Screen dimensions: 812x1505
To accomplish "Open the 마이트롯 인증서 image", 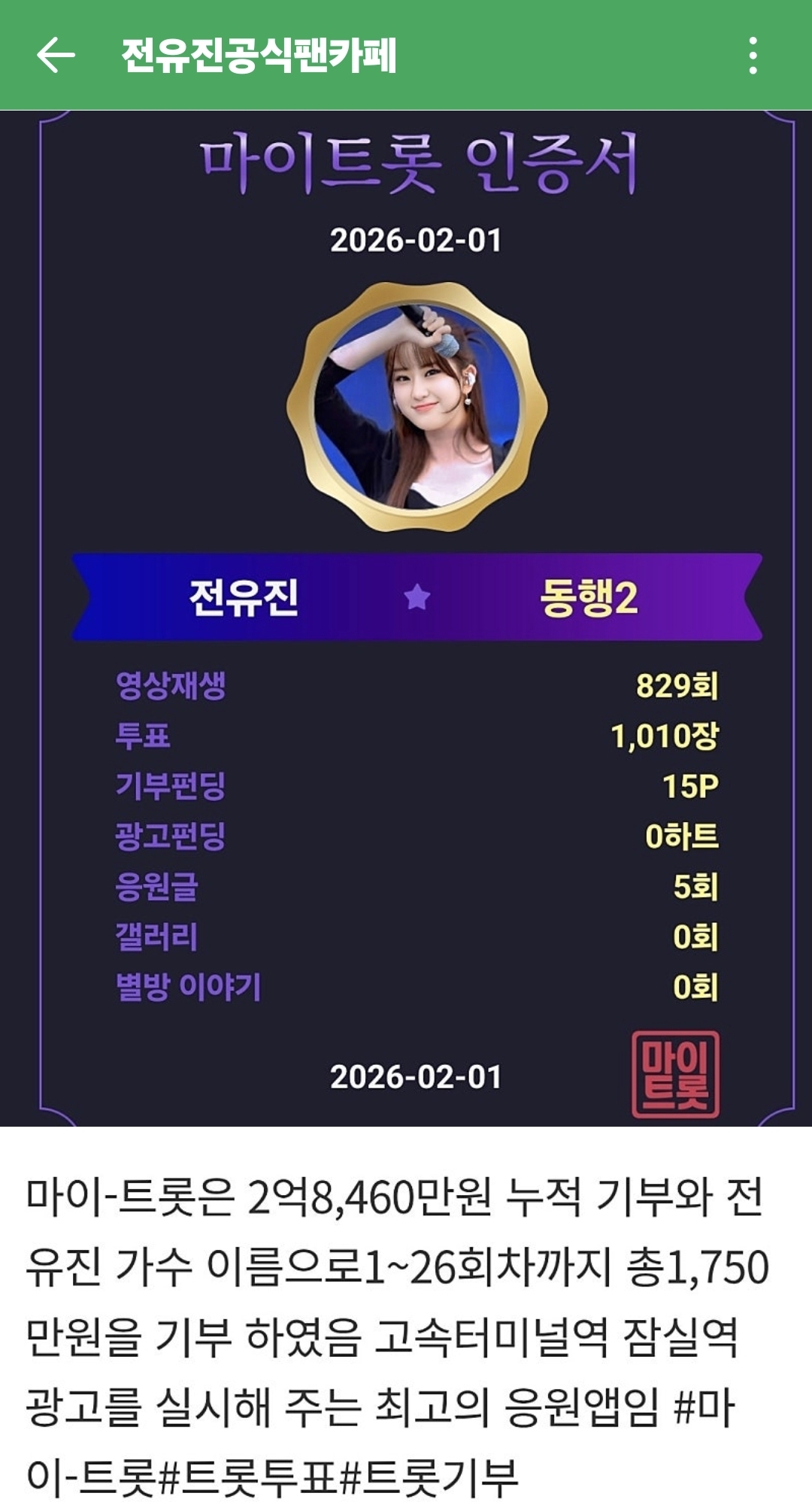I will [x=417, y=617].
